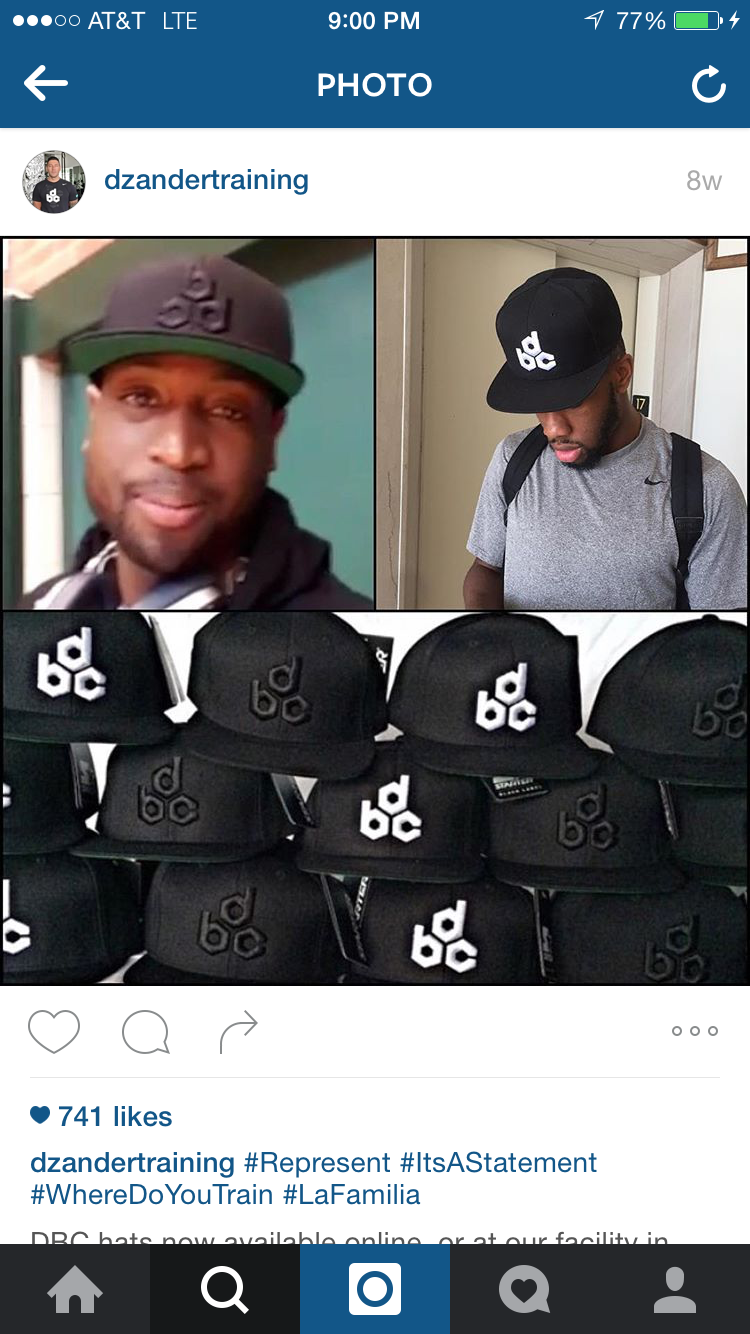Open the #WhereDoYouTrain hashtag
The width and height of the screenshot is (750, 1334).
(x=152, y=1194)
